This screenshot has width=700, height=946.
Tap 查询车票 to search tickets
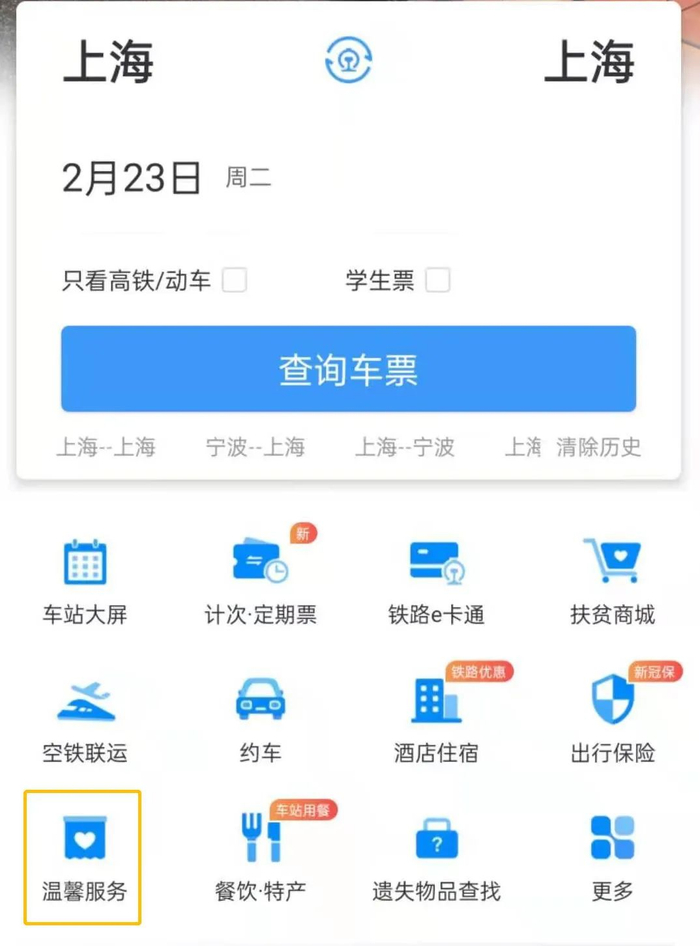click(x=348, y=369)
